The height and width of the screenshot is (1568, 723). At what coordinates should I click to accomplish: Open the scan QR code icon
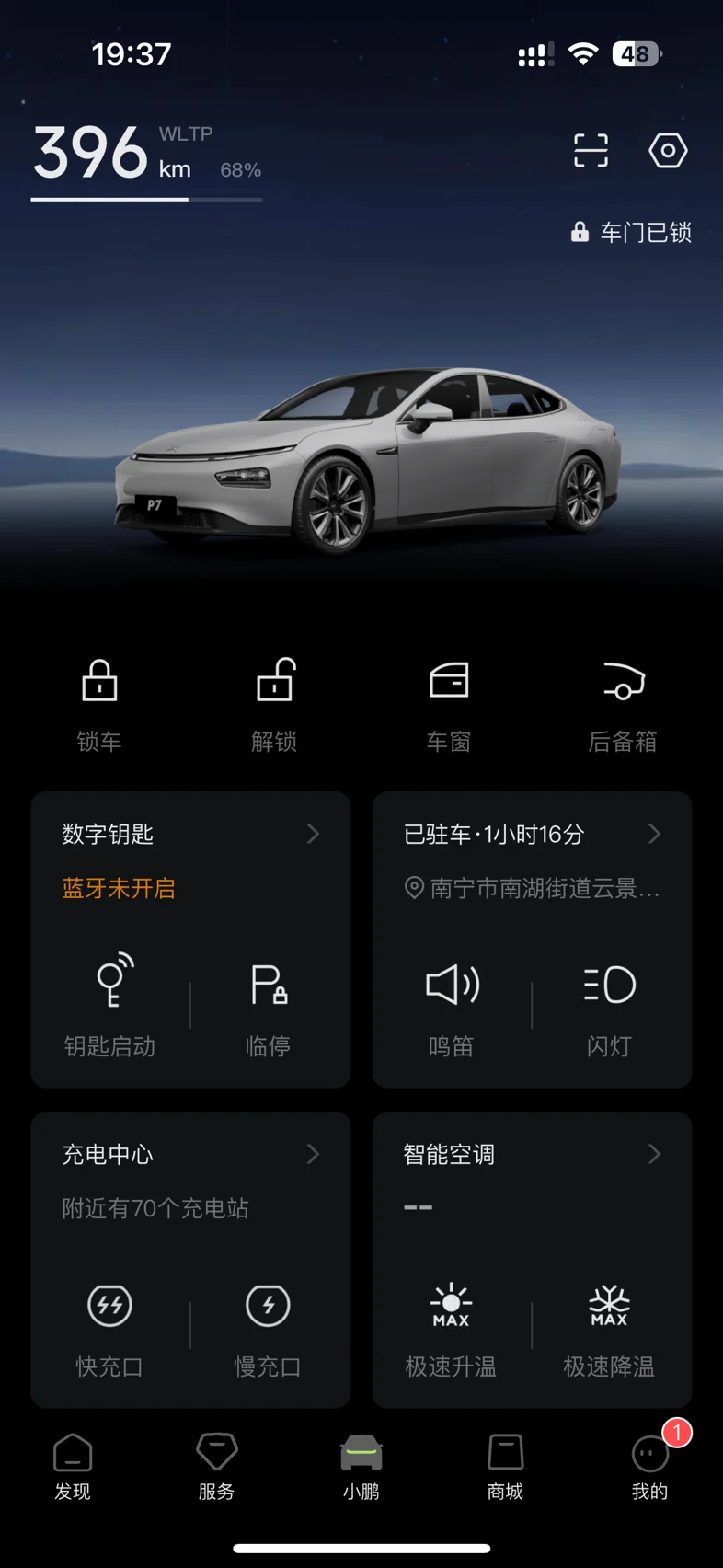591,150
